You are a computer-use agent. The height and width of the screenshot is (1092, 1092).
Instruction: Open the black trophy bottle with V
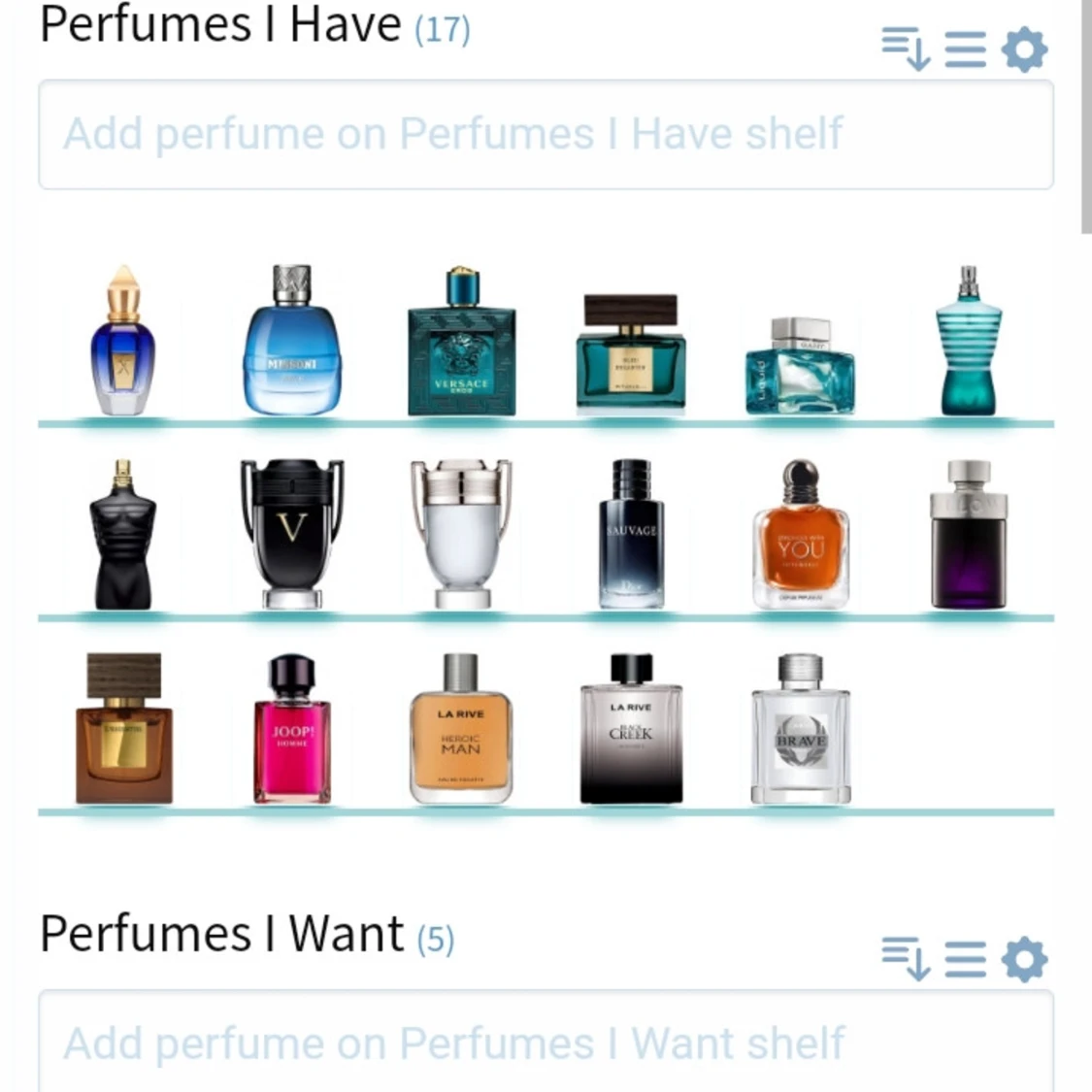(291, 535)
